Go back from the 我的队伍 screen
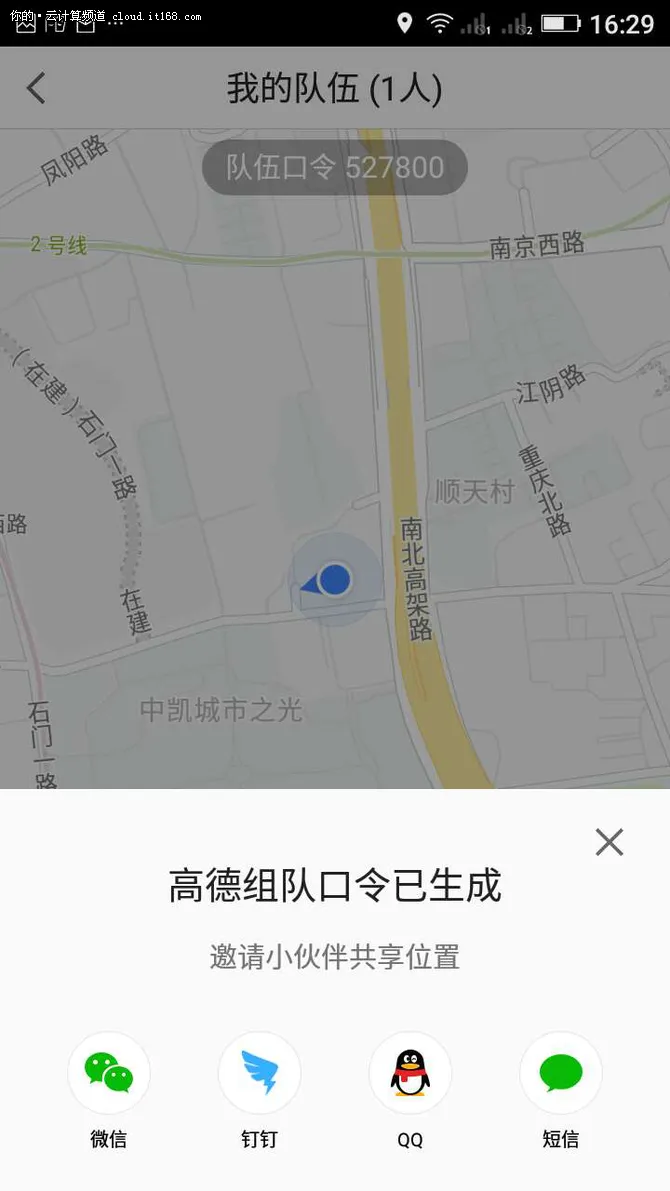 [36, 88]
